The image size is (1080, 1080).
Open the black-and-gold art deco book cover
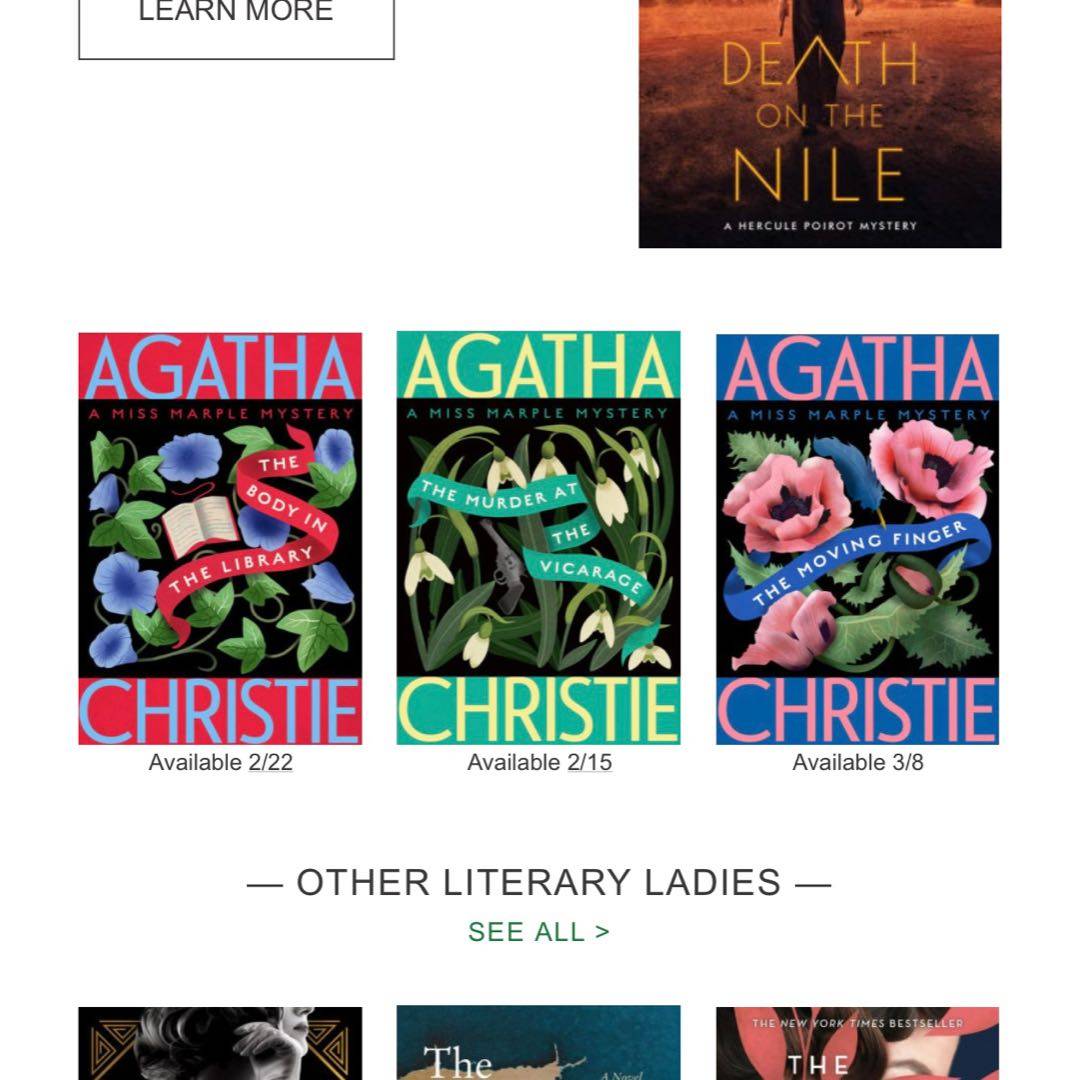[x=220, y=1044]
